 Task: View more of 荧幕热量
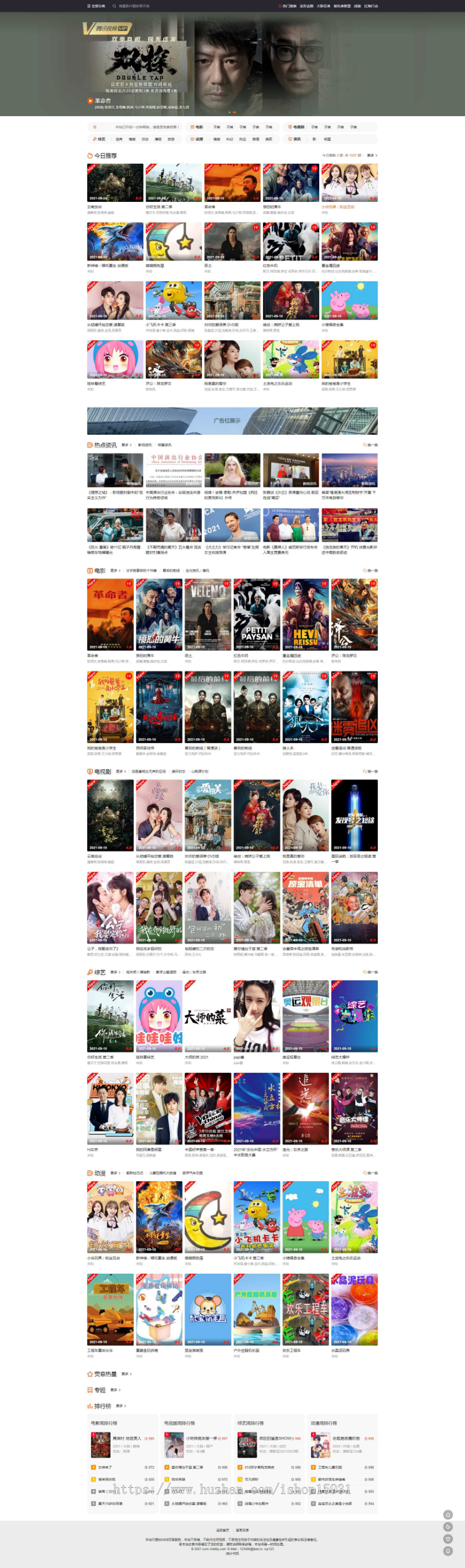click(x=126, y=1374)
